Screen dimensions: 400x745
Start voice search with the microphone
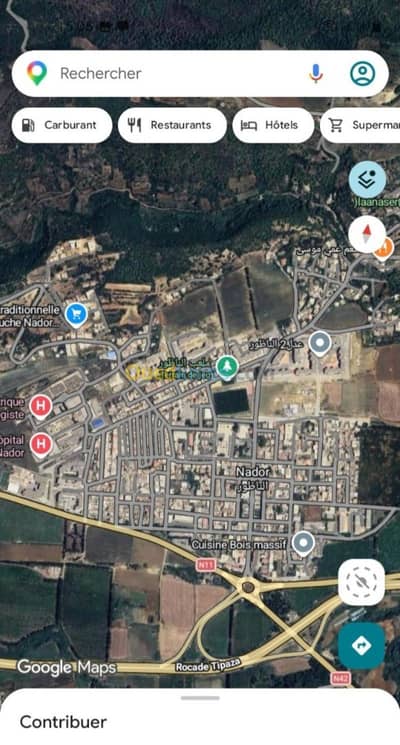pyautogui.click(x=316, y=74)
